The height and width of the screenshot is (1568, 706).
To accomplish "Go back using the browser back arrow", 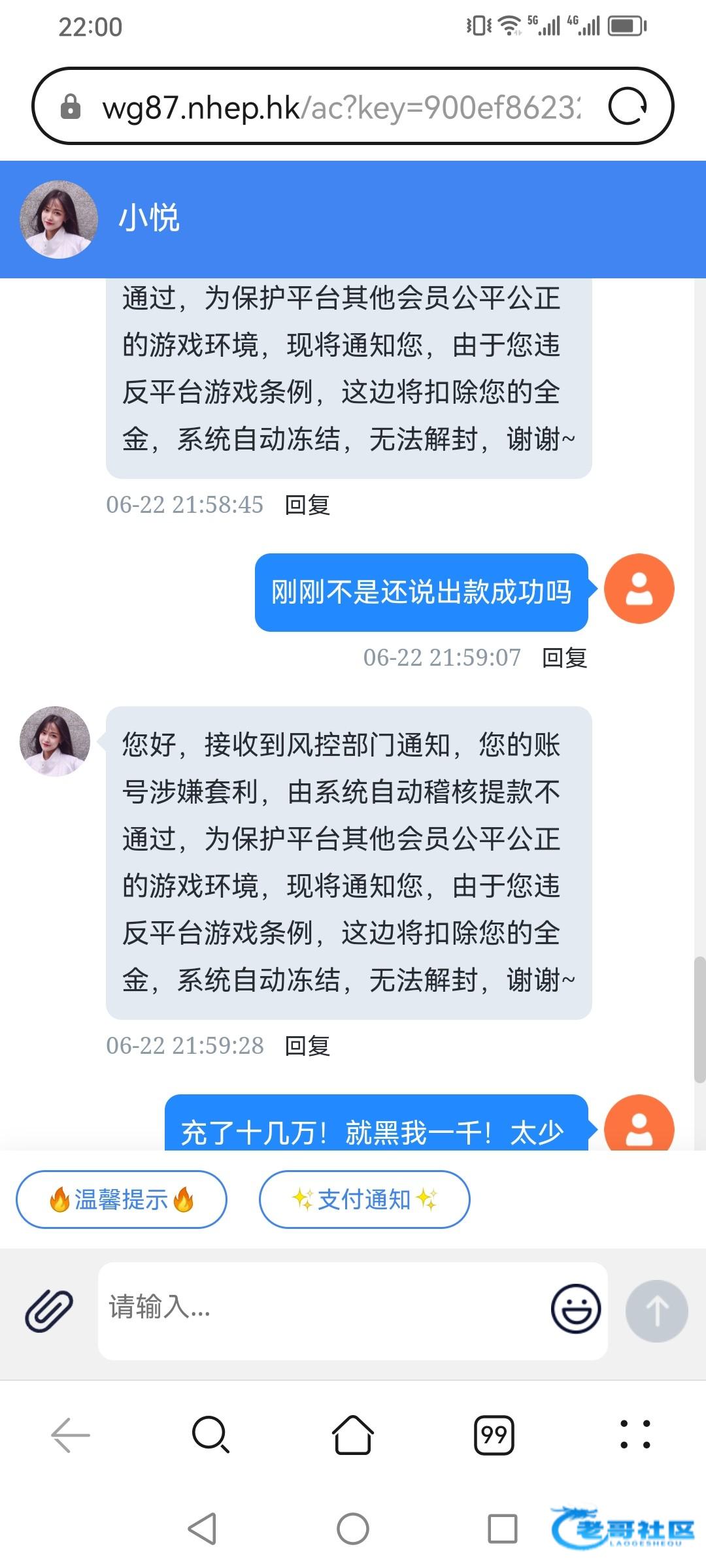I will tap(71, 1435).
